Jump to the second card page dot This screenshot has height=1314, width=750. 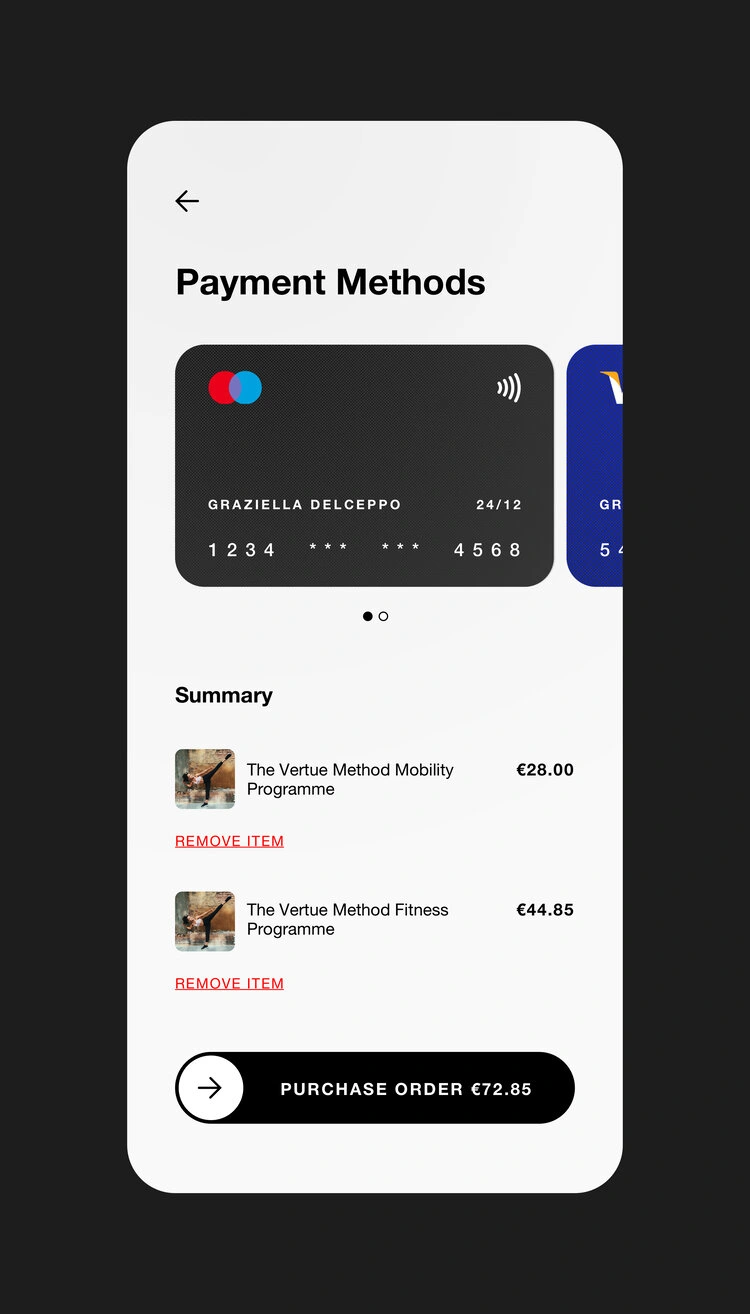coord(383,616)
